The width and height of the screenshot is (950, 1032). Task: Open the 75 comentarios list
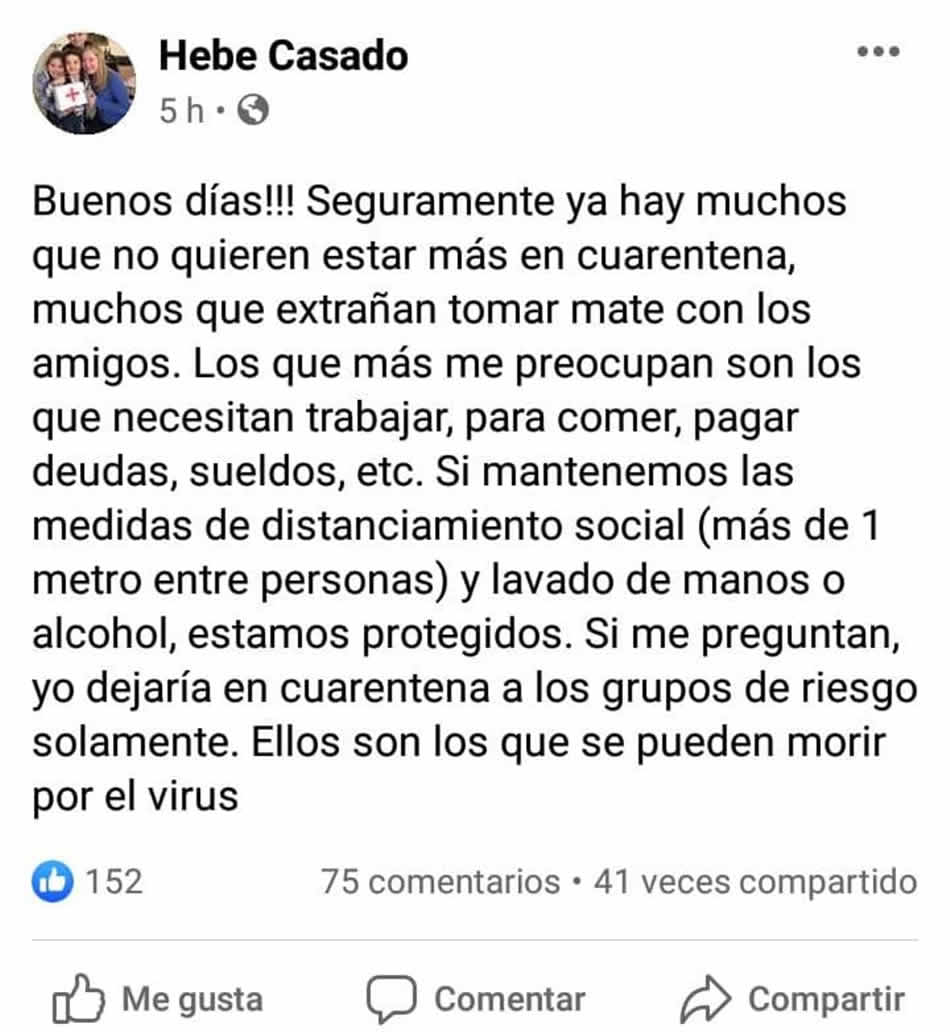pos(440,881)
